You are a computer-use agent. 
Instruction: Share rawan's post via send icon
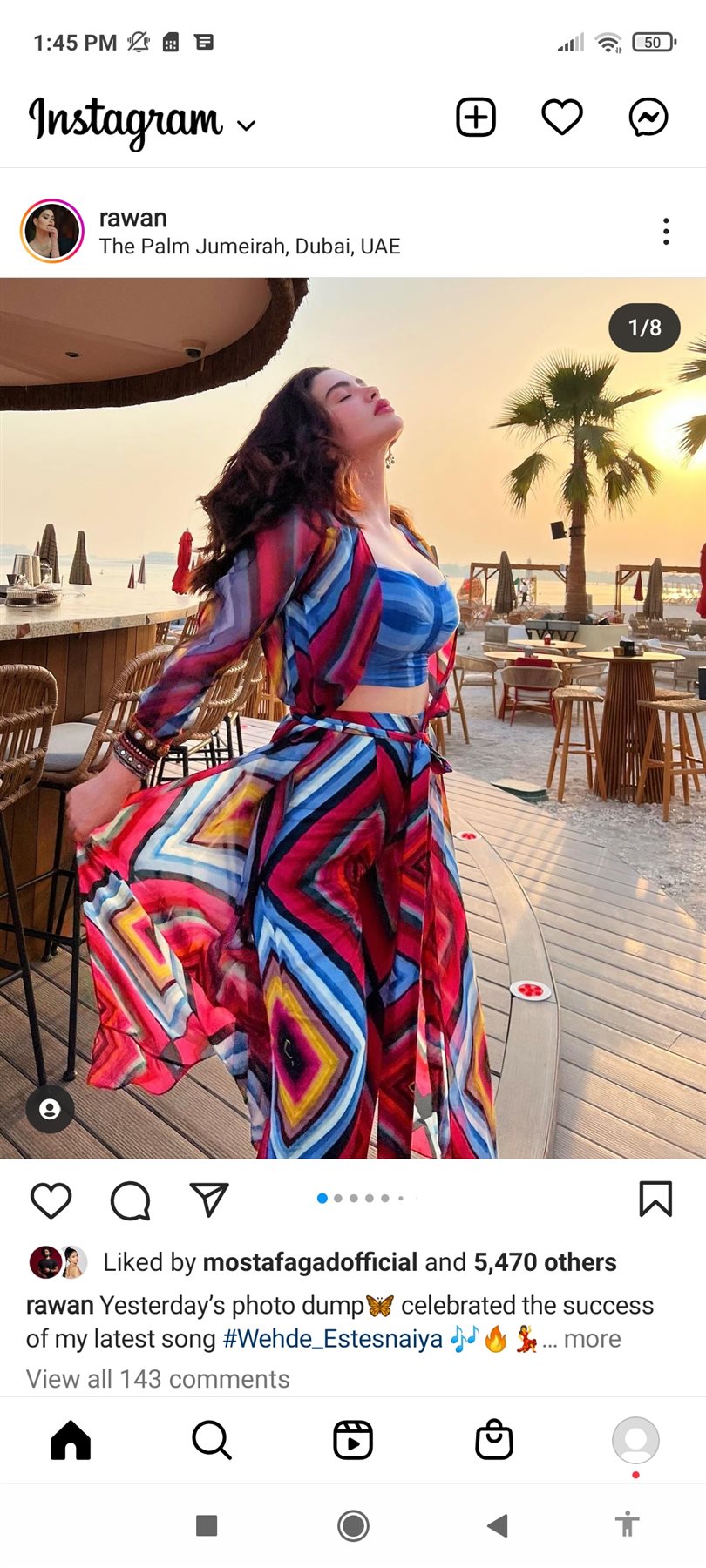[x=209, y=1200]
